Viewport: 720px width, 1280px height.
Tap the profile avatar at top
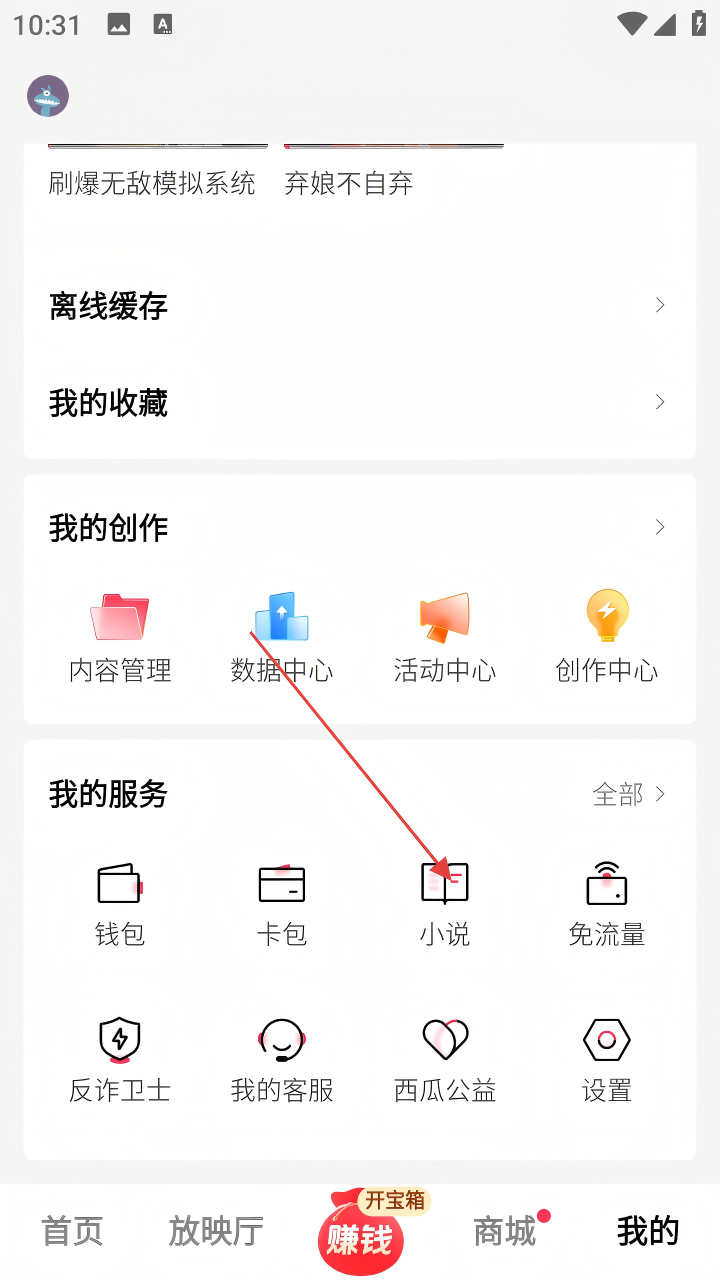click(x=48, y=96)
